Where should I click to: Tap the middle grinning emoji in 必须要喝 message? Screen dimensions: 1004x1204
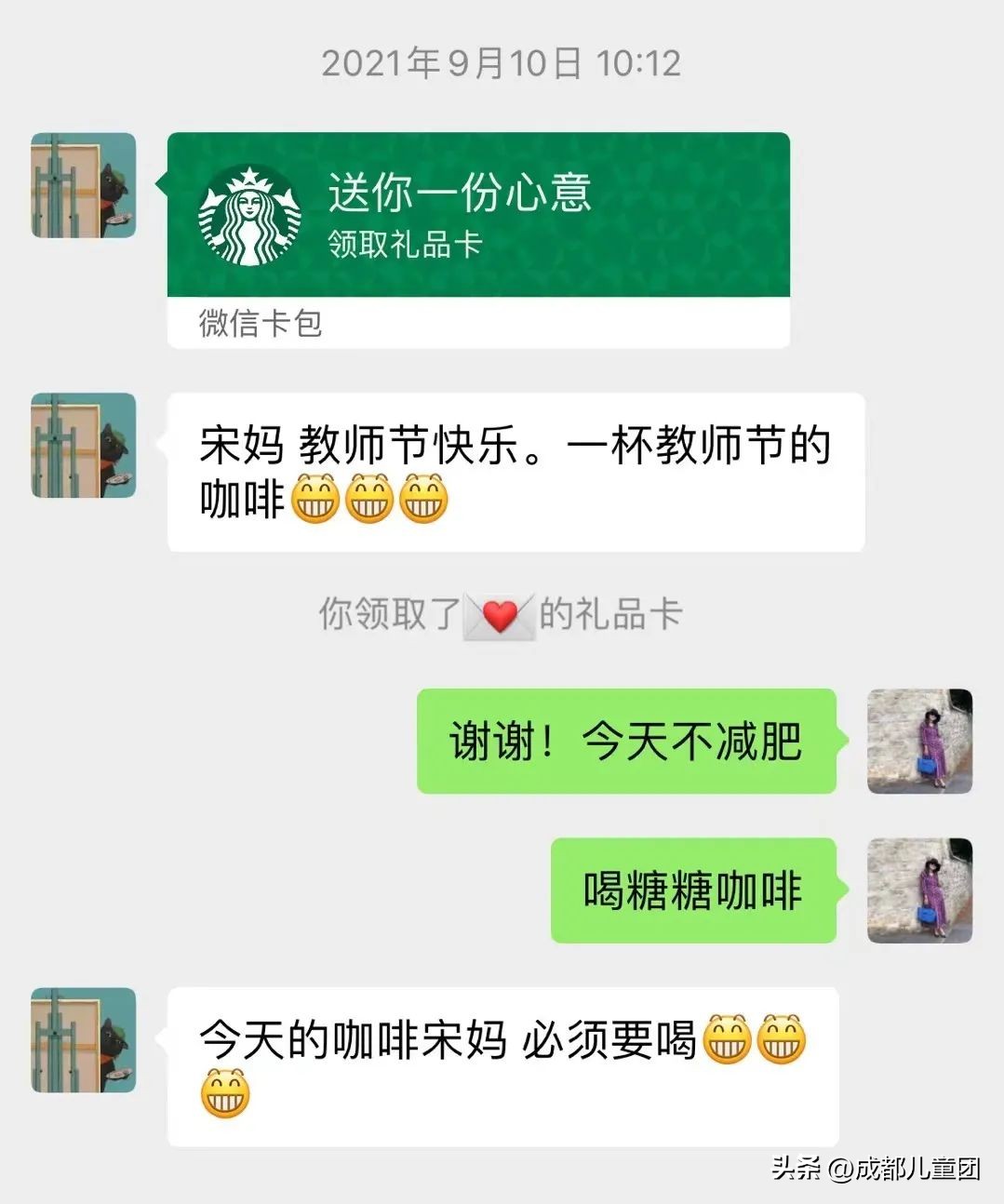click(783, 1036)
